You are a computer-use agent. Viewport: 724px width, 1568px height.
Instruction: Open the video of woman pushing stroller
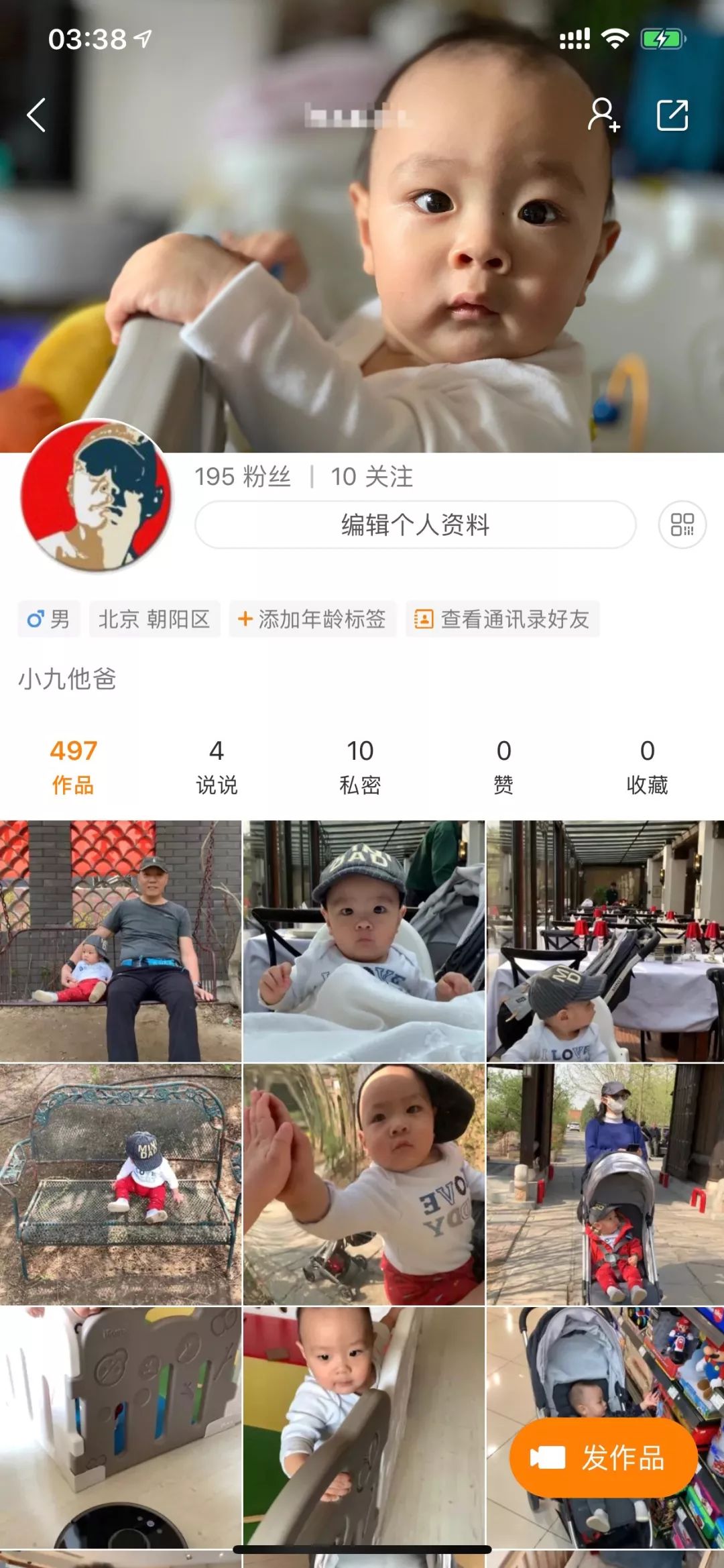click(x=605, y=1184)
